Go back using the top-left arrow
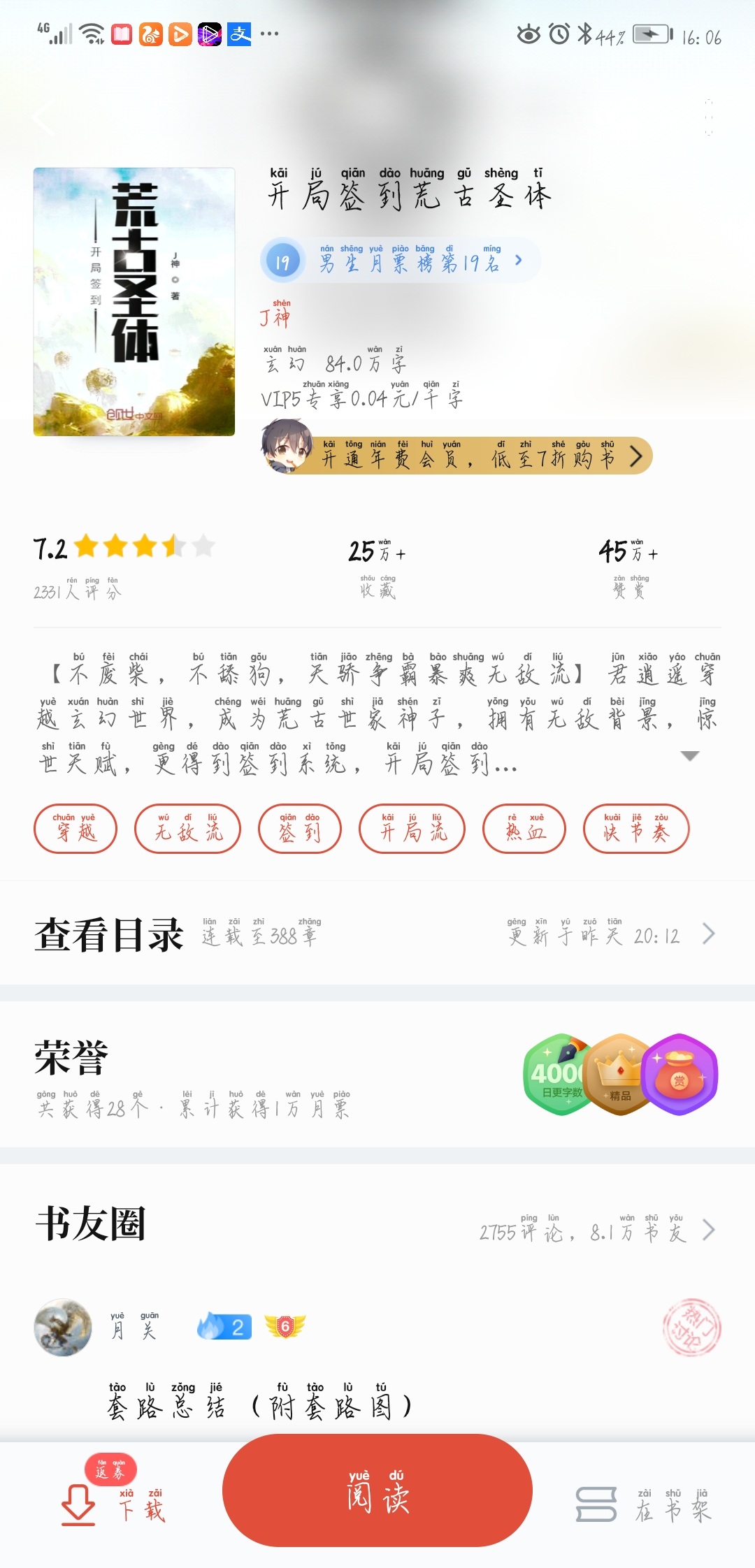Image resolution: width=755 pixels, height=1568 pixels. [x=43, y=117]
